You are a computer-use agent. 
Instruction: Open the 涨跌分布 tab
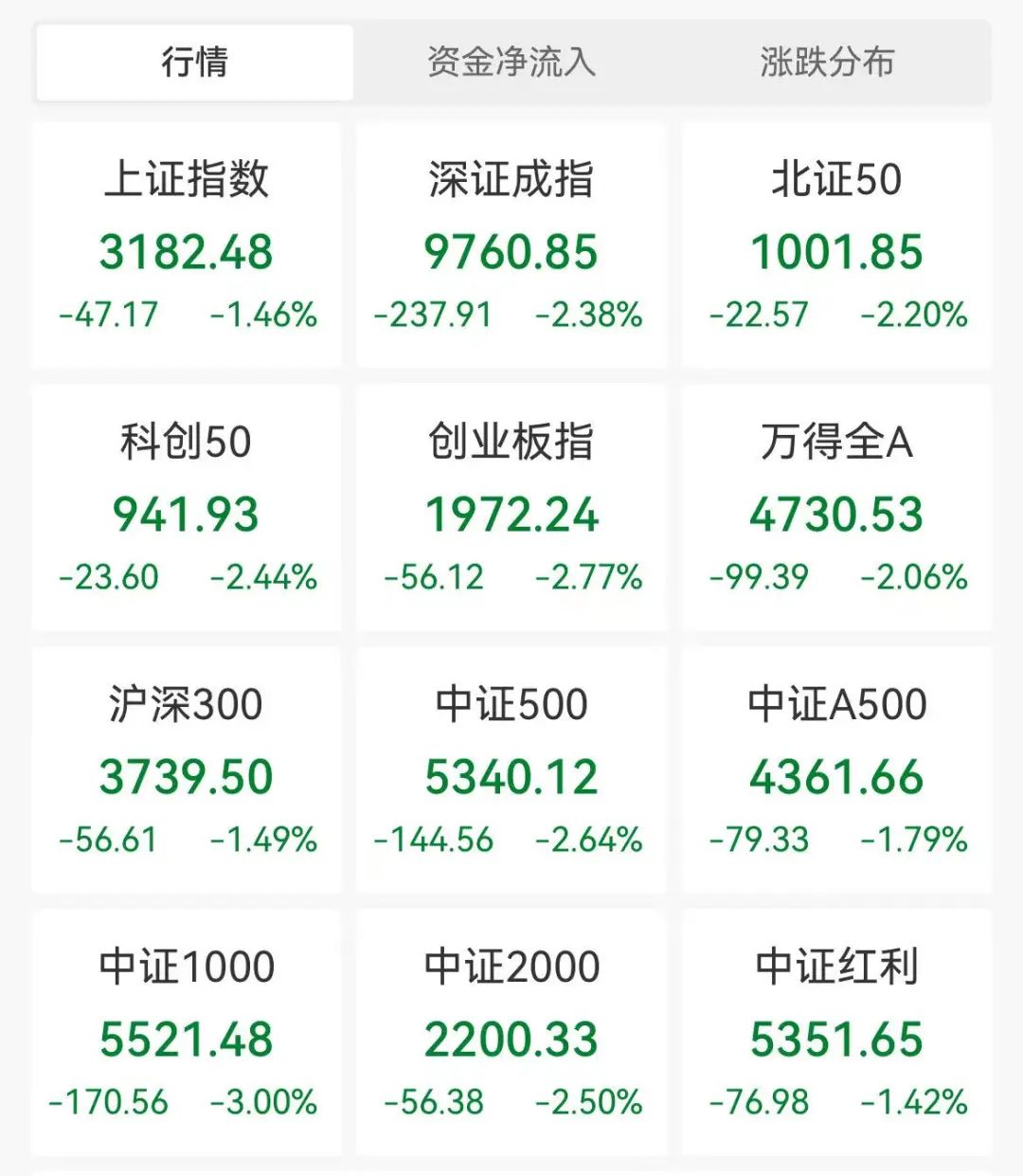click(827, 63)
